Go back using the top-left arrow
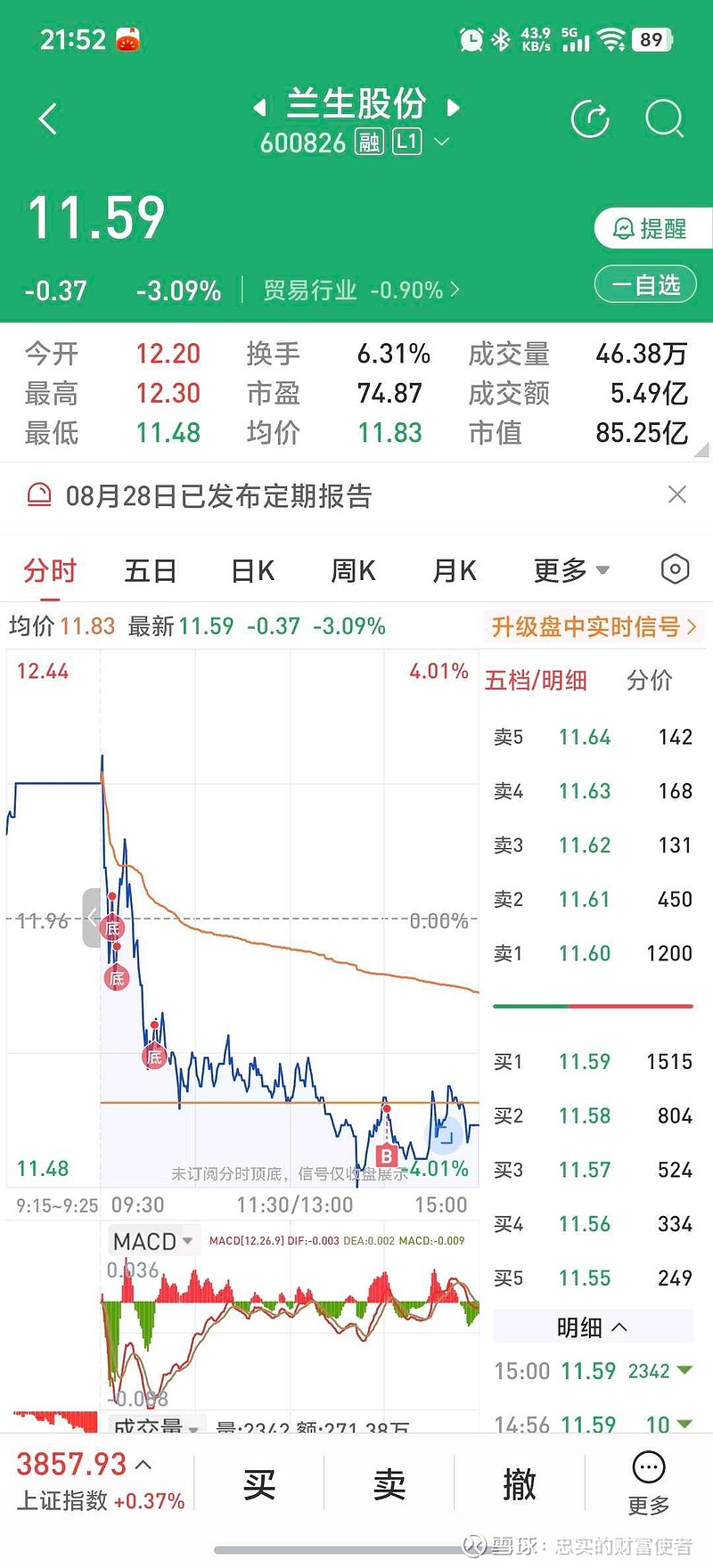Screen dimensions: 713x1568 [x=48, y=118]
